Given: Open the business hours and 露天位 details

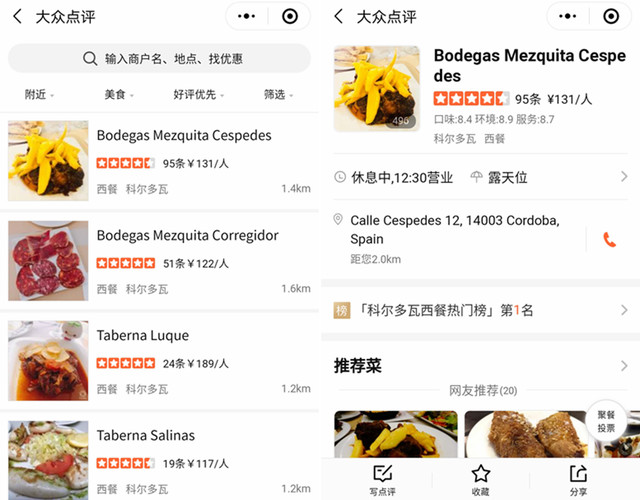Looking at the screenshot, I should click(x=480, y=177).
